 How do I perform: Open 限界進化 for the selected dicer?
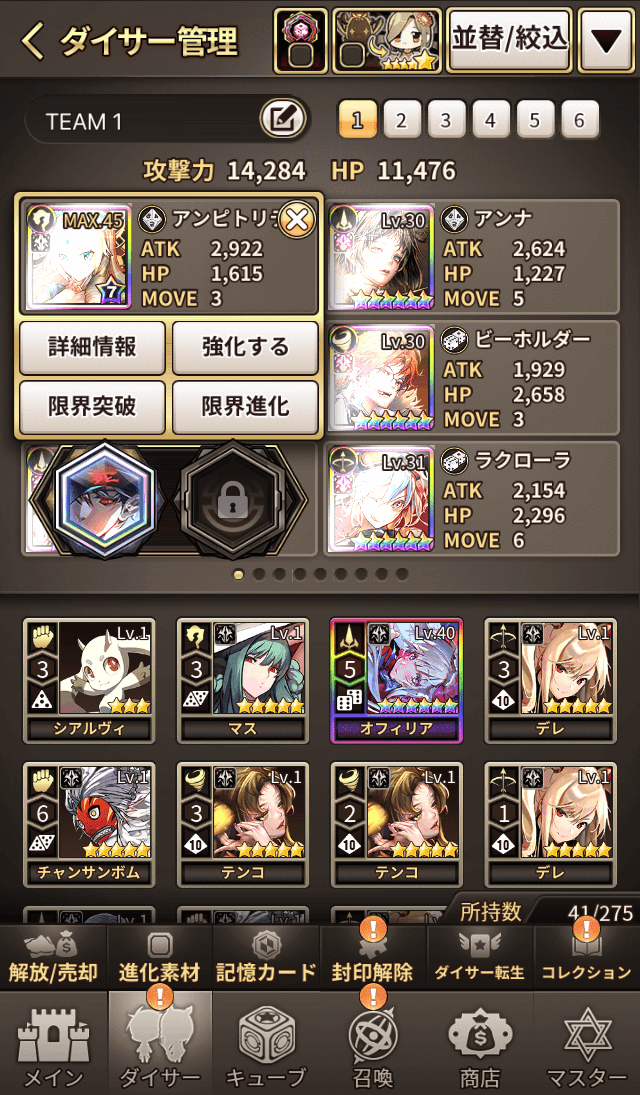pyautogui.click(x=246, y=406)
